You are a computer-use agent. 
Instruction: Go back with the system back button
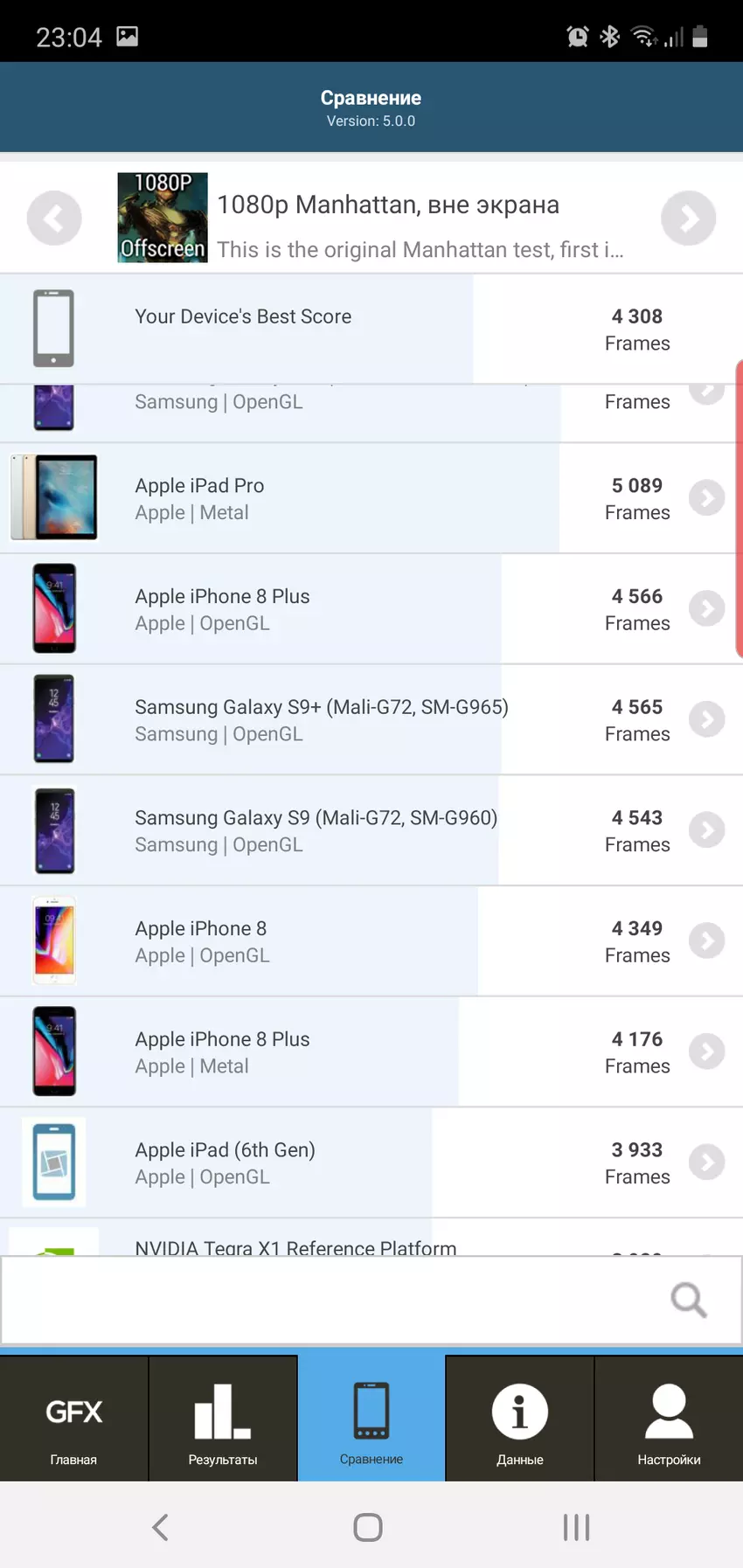click(160, 1527)
